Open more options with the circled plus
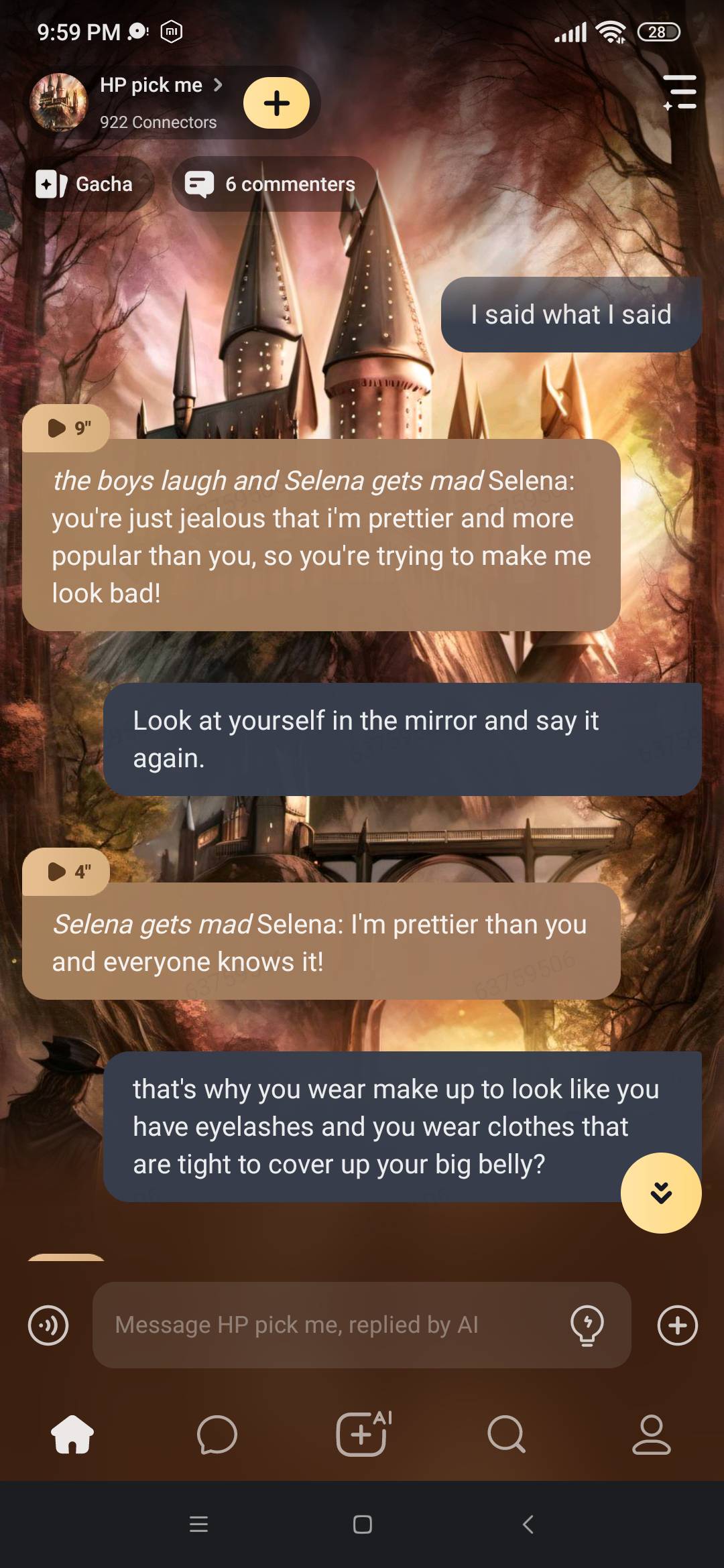Viewport: 724px width, 1568px height. [677, 1325]
